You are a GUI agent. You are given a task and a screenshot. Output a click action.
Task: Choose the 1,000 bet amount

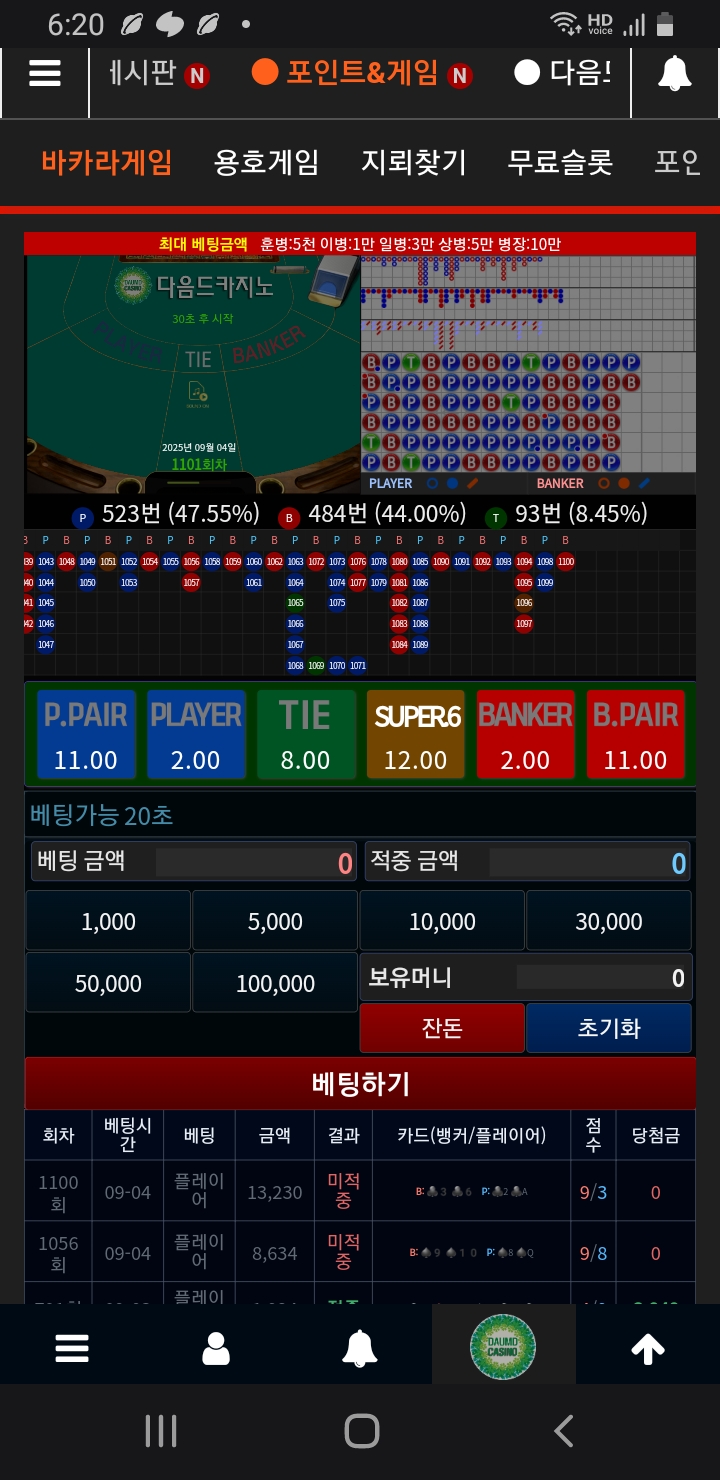[108, 921]
